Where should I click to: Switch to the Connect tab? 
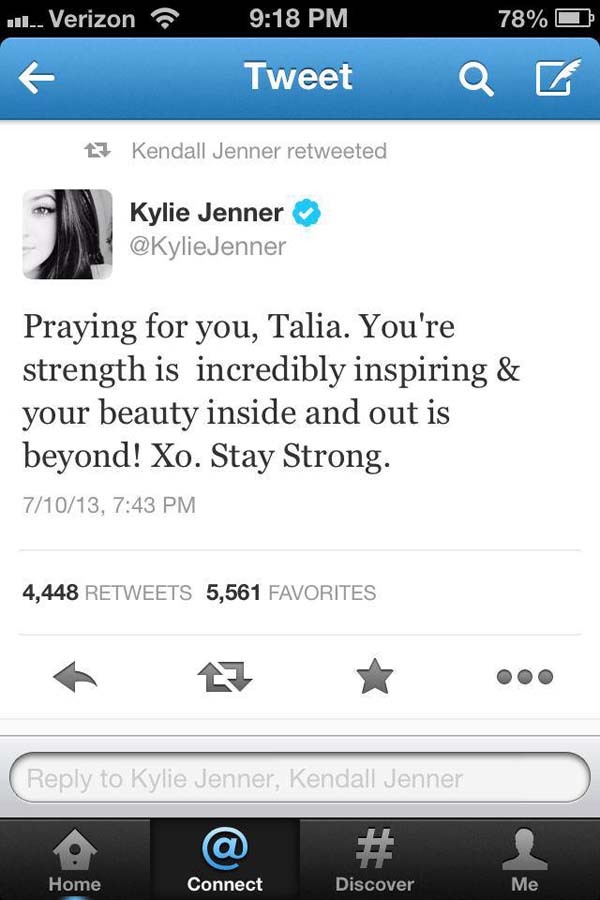coord(225,859)
